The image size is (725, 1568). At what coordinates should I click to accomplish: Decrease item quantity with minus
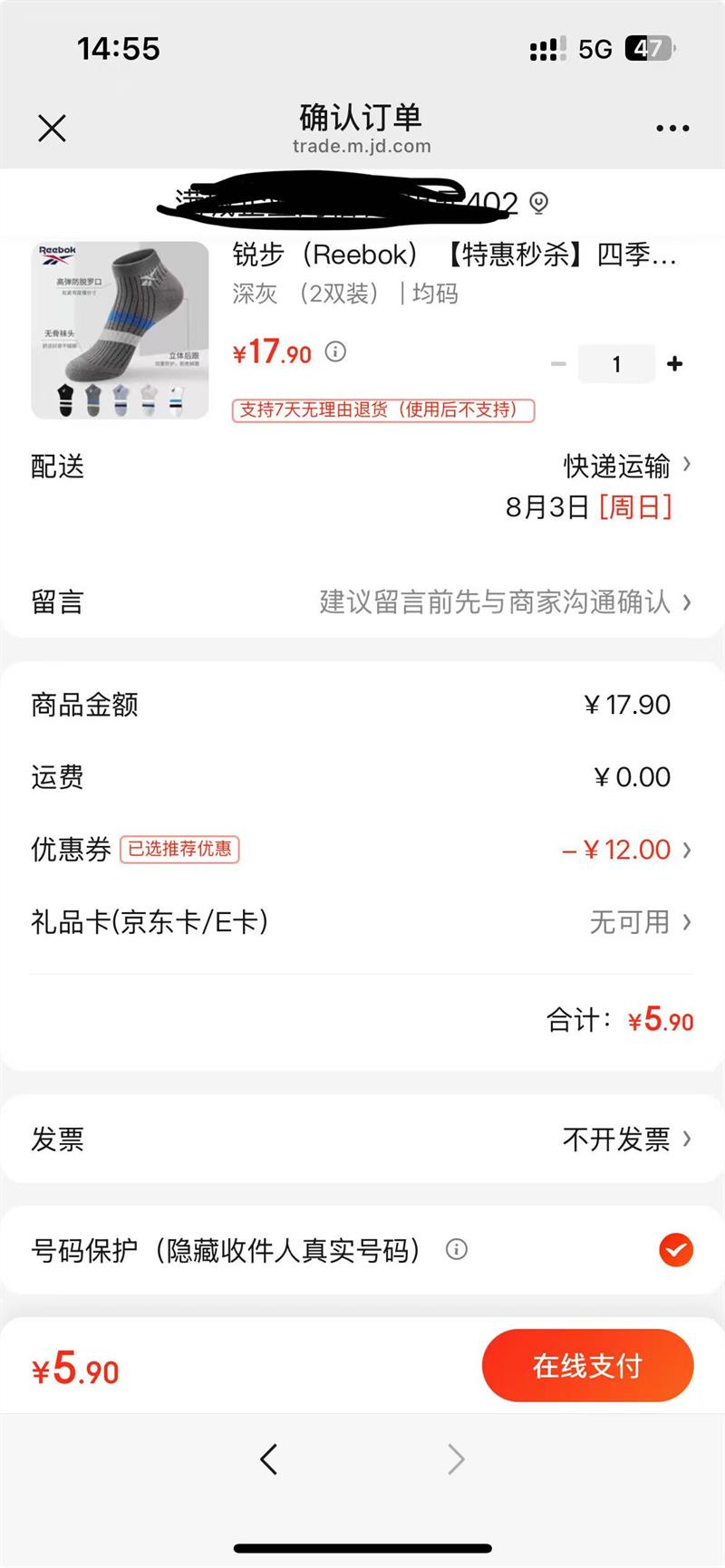point(558,364)
